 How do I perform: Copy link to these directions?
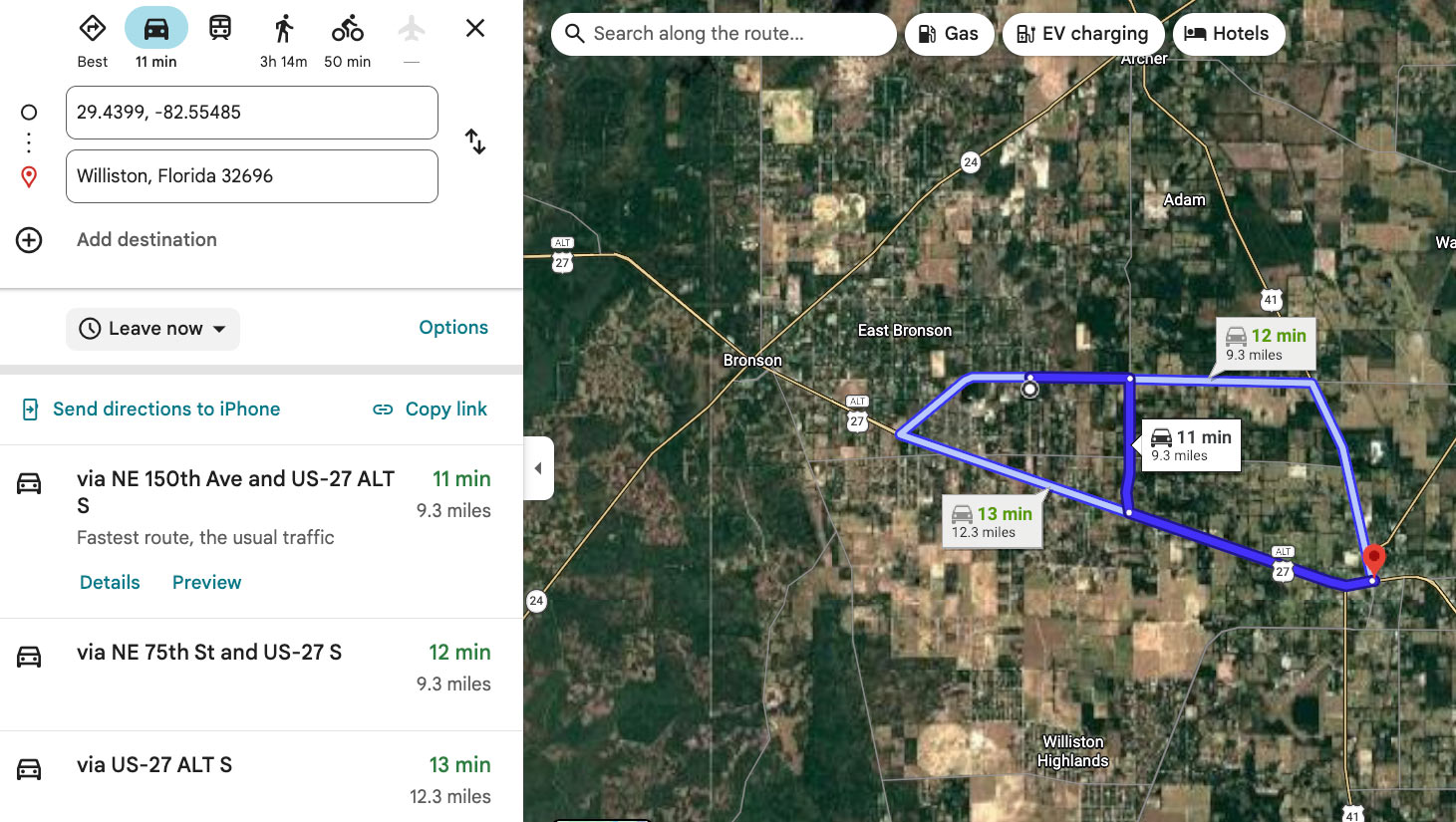tap(430, 410)
